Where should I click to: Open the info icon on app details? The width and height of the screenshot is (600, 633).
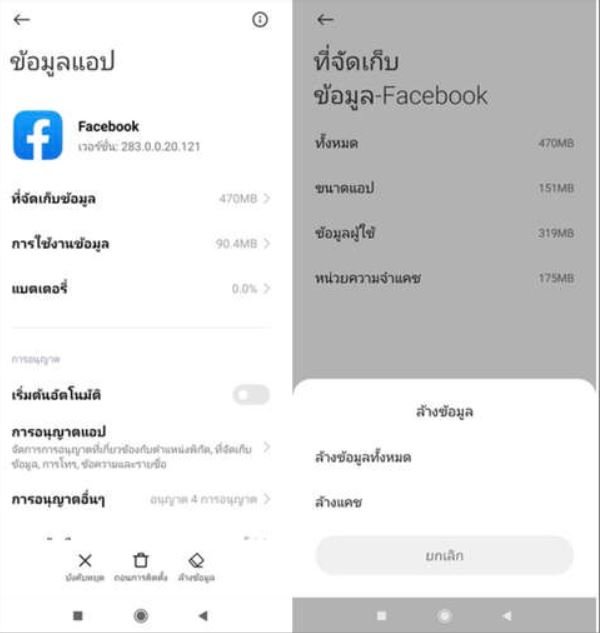point(260,19)
